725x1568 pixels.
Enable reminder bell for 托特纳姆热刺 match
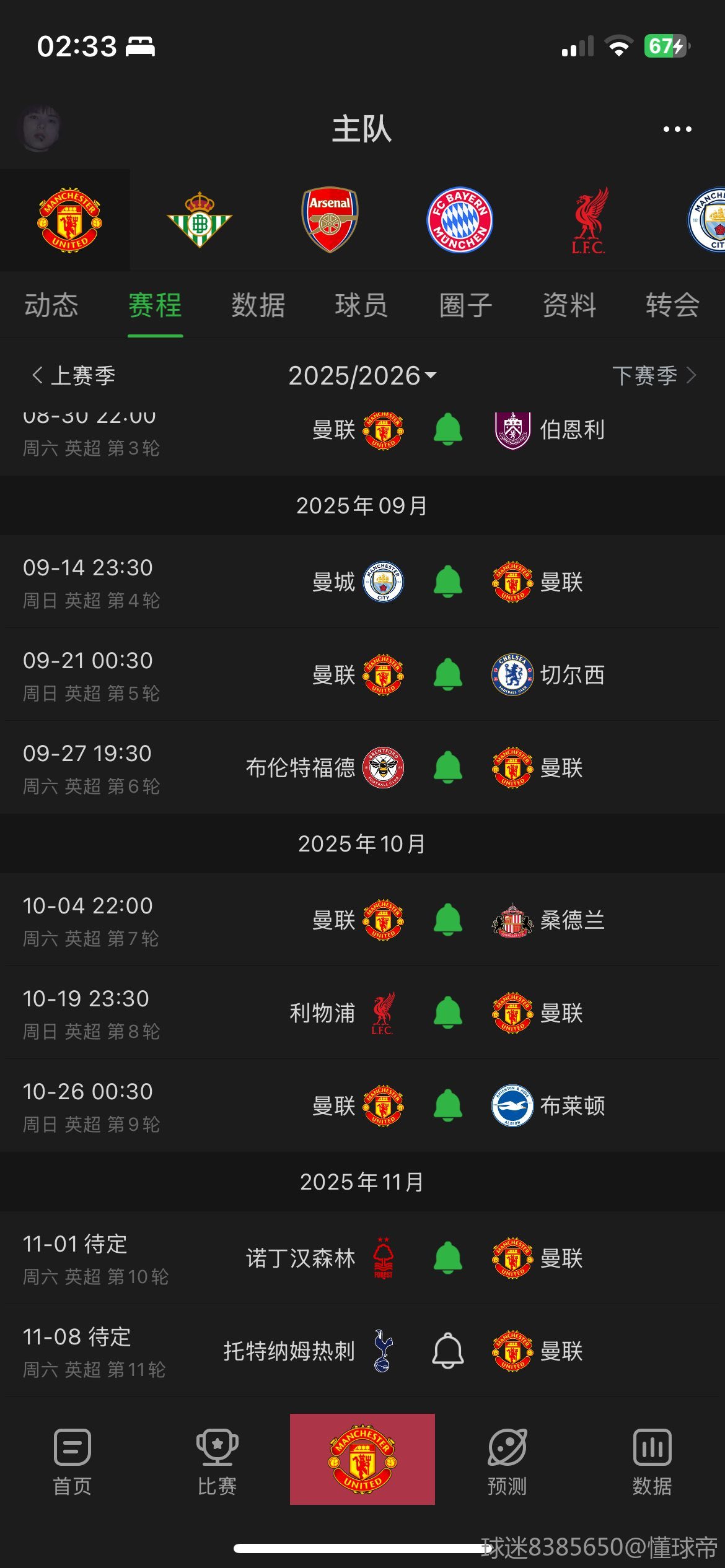click(x=447, y=1351)
